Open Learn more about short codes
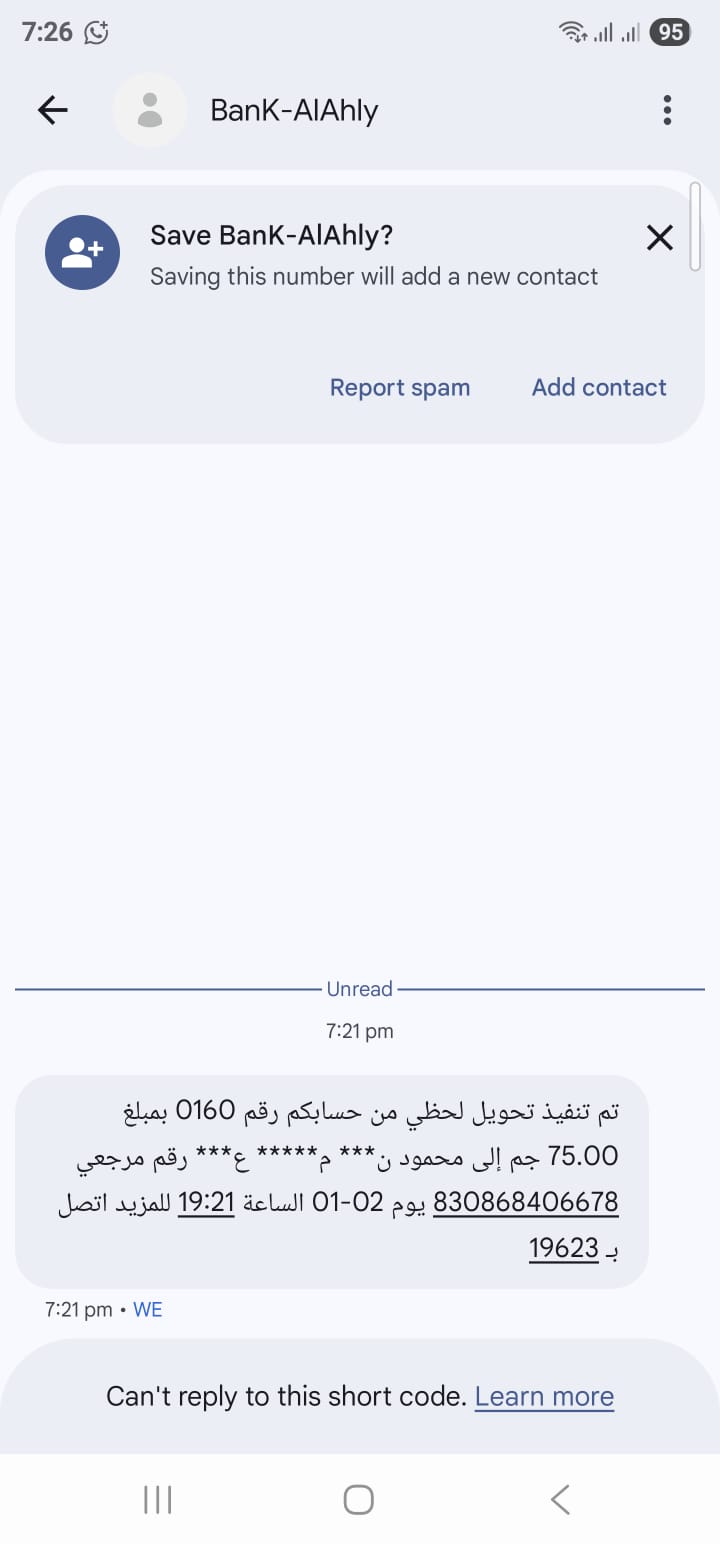The width and height of the screenshot is (720, 1544). (x=544, y=1397)
